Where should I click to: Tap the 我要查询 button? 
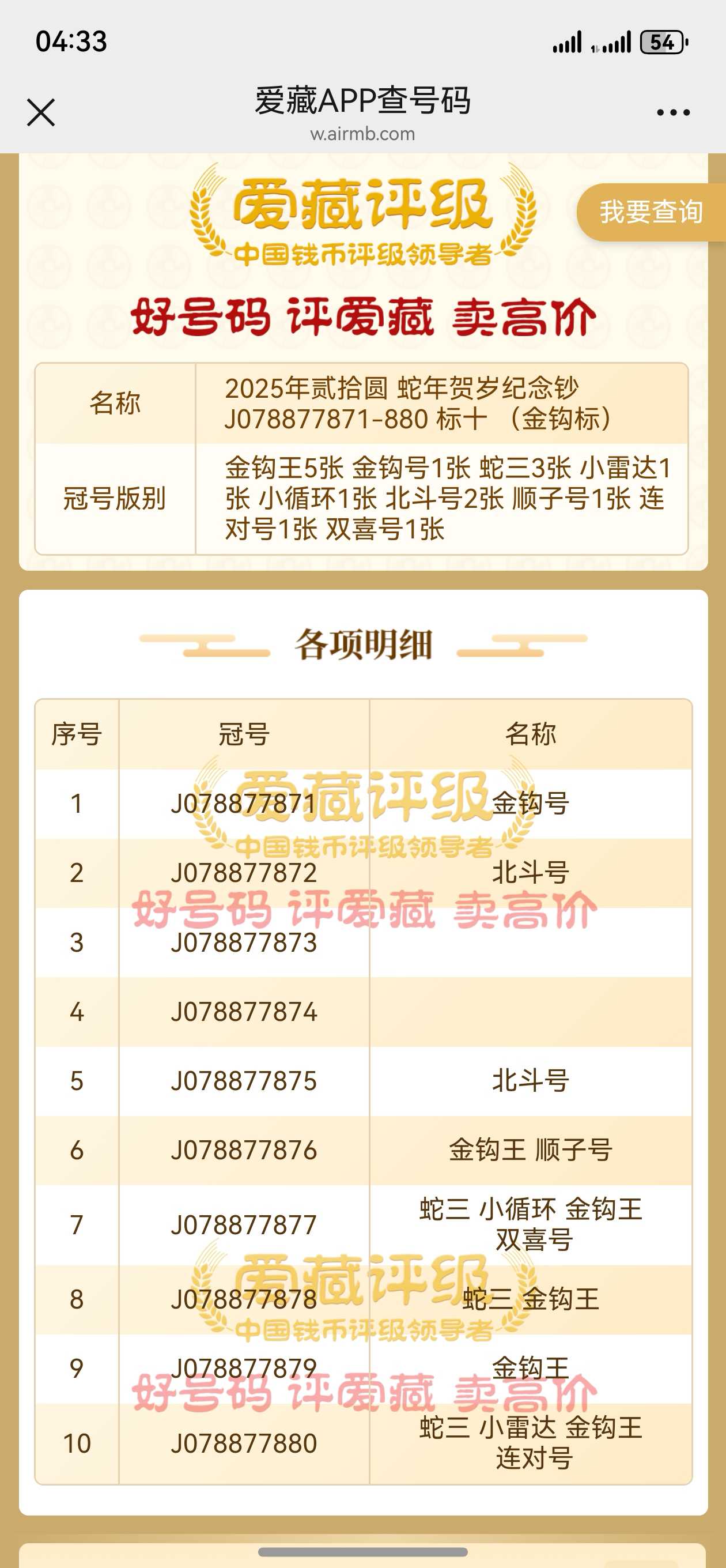pyautogui.click(x=651, y=212)
